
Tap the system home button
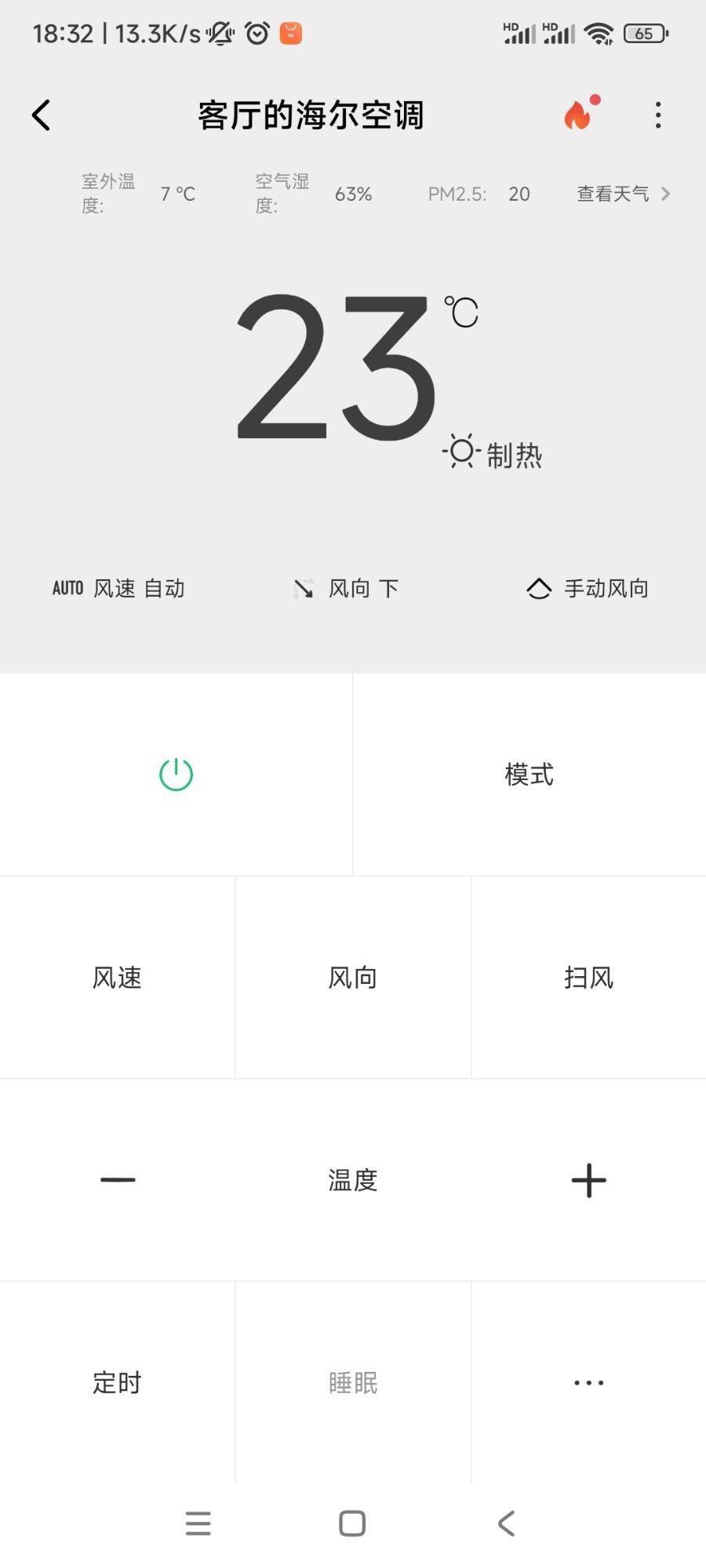(x=352, y=1523)
